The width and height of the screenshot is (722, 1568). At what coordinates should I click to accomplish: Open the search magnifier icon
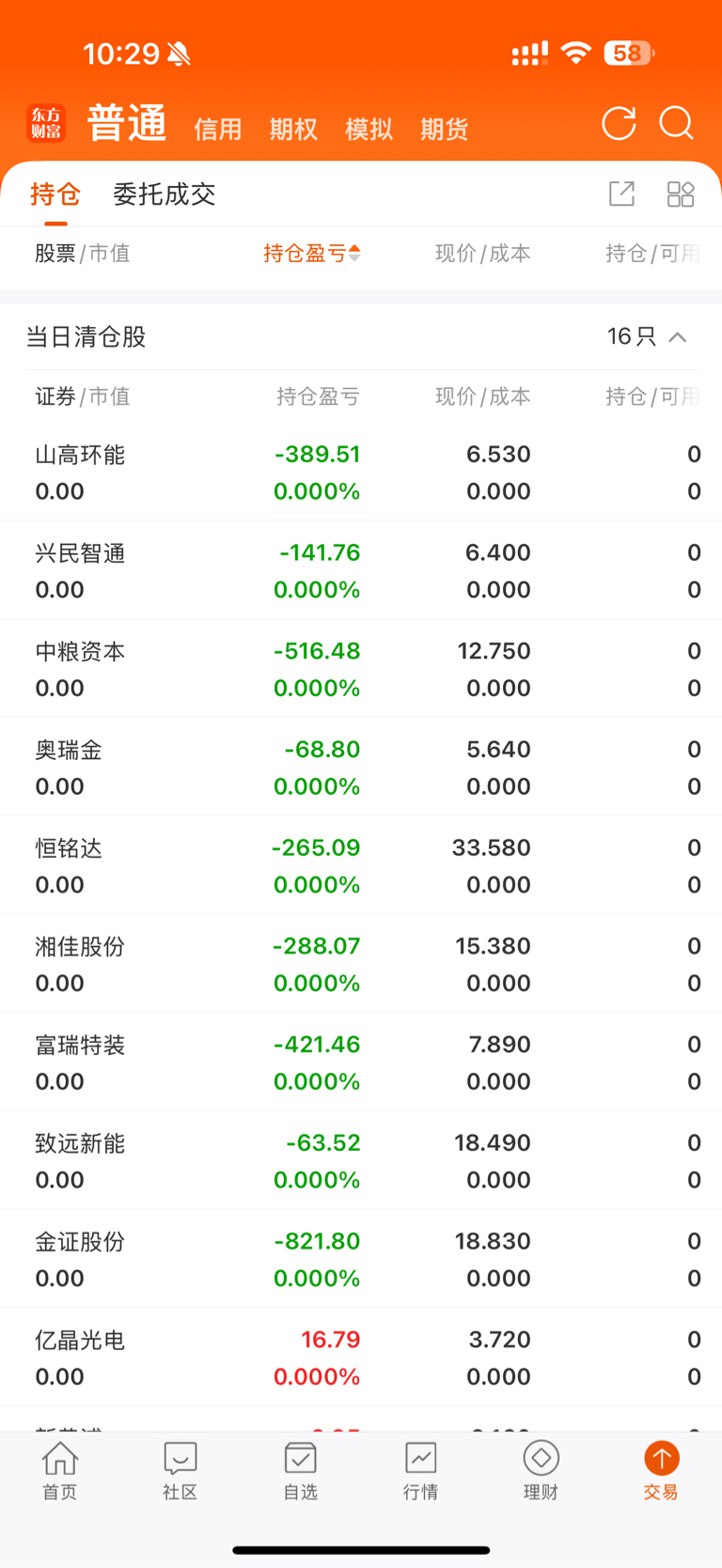[x=676, y=123]
